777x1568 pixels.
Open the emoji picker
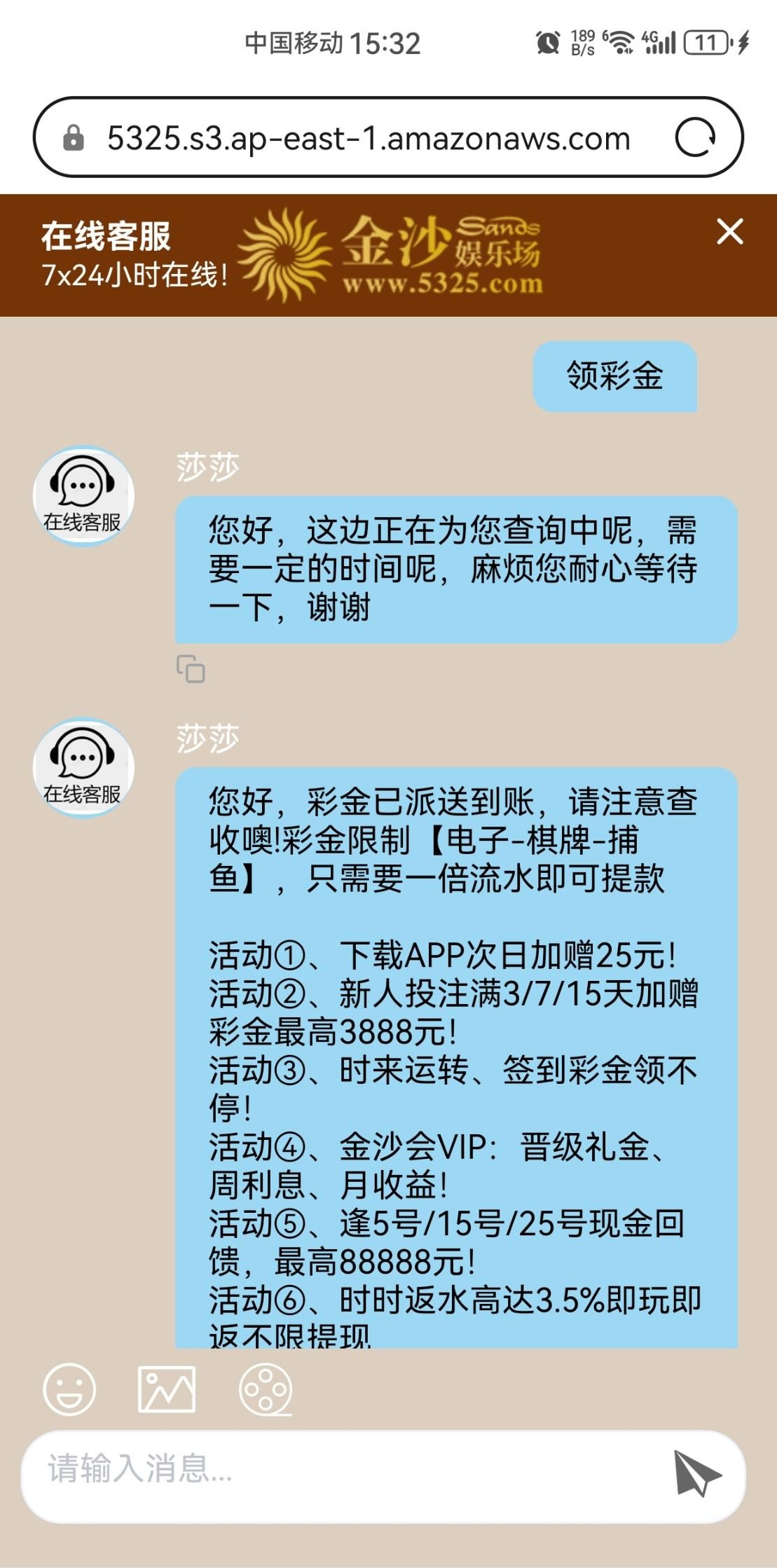tap(69, 1389)
